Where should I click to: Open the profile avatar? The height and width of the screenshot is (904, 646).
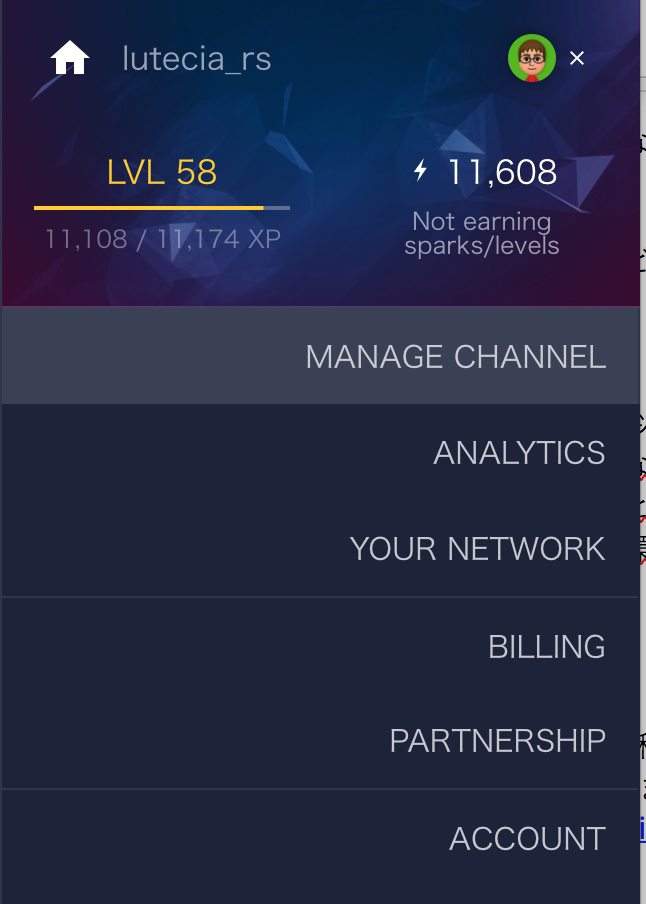[531, 59]
